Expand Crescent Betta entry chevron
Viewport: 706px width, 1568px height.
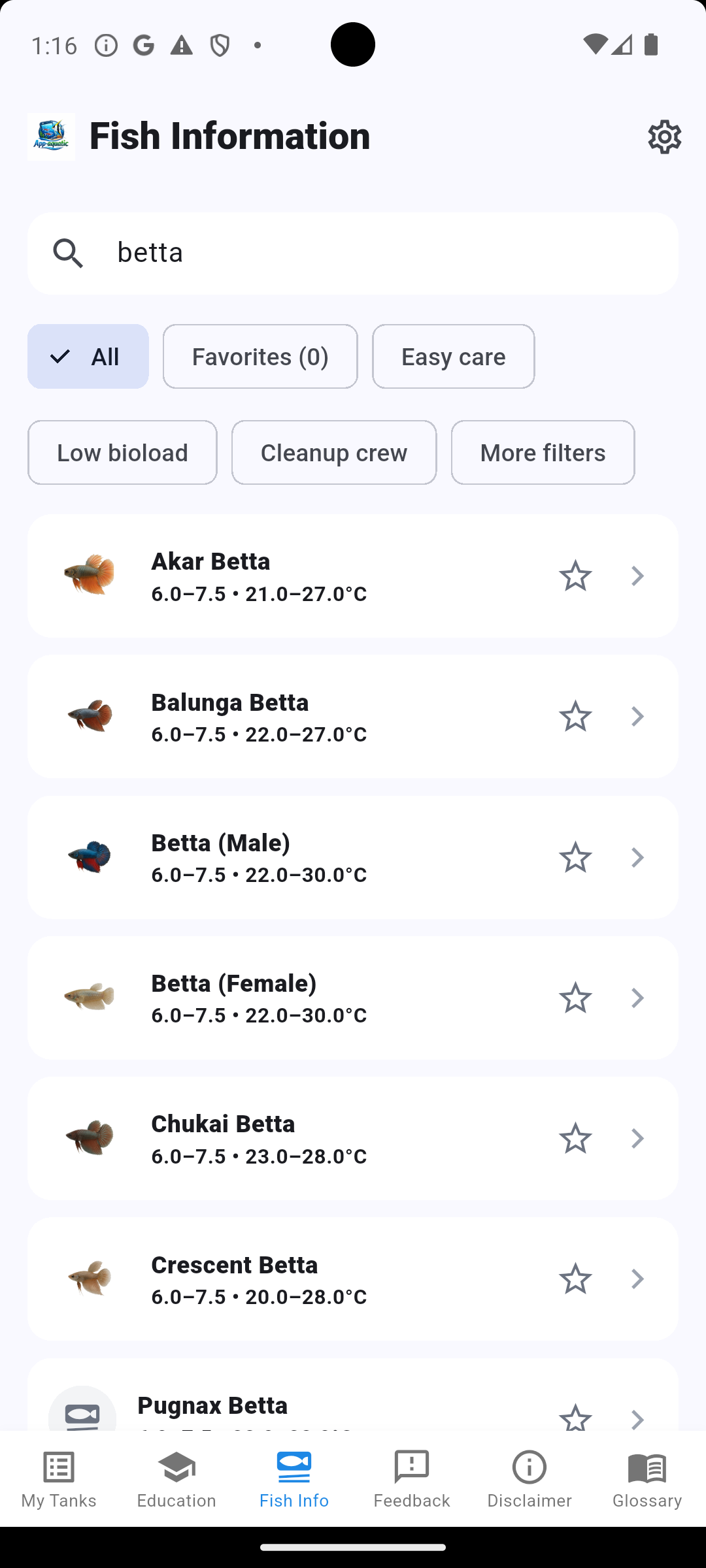(637, 1279)
